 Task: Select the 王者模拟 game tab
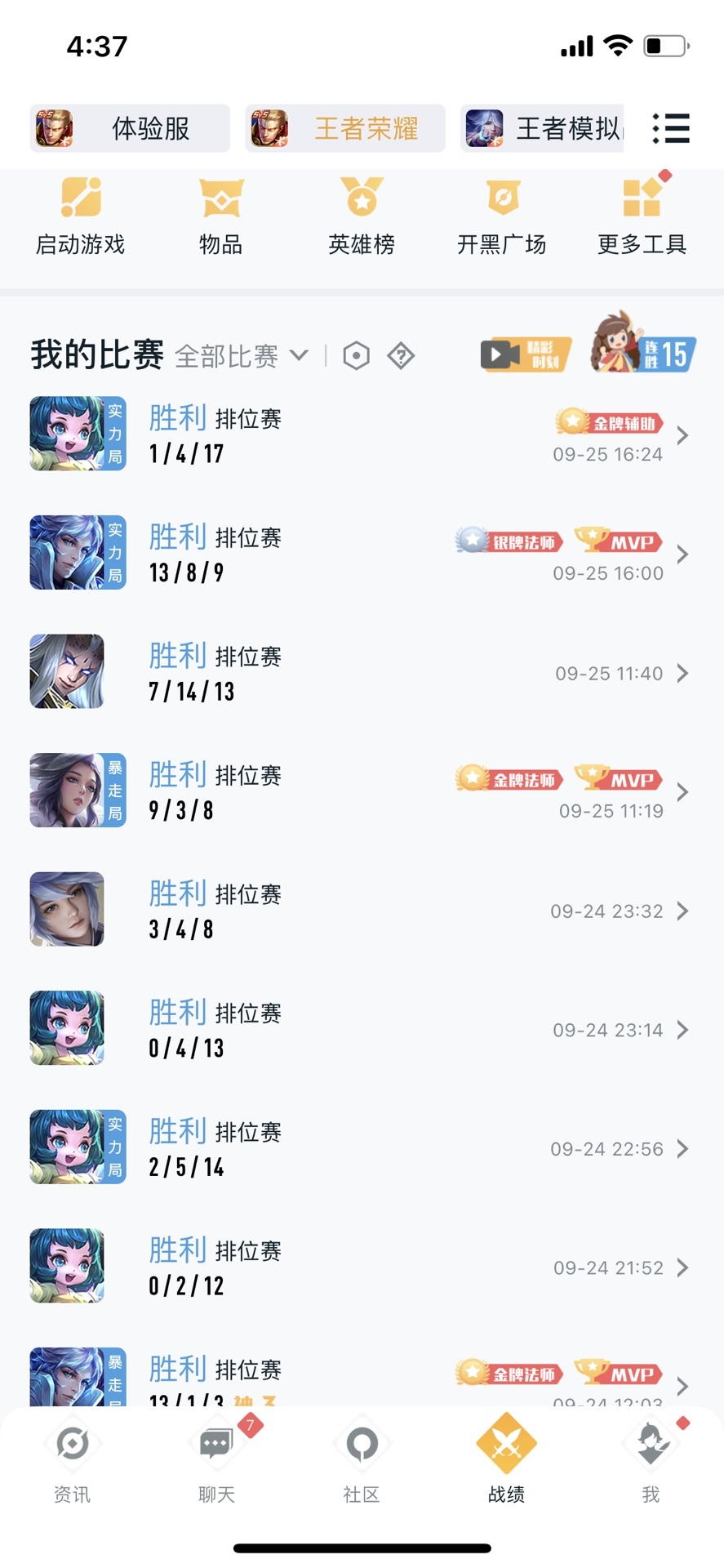(543, 128)
